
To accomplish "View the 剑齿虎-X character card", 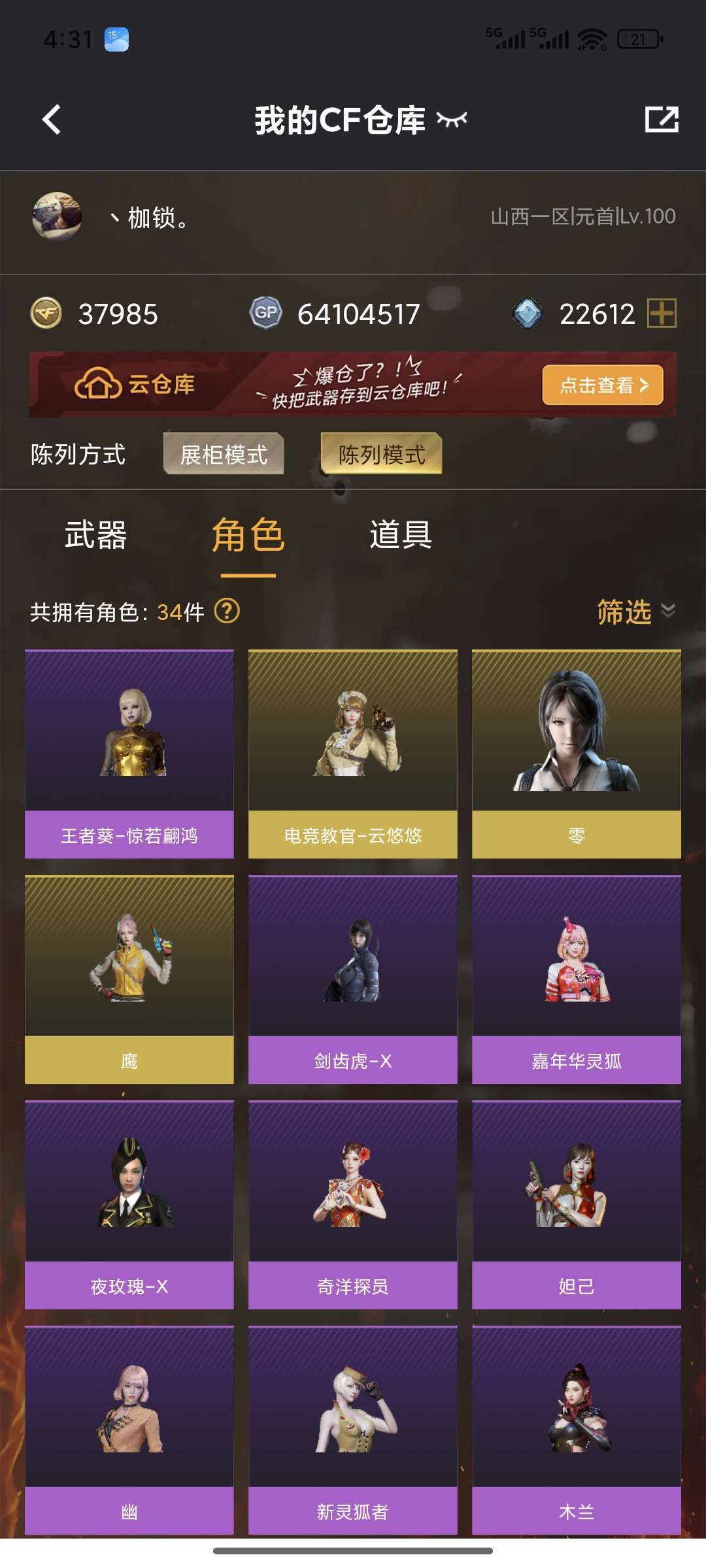I will tap(353, 979).
